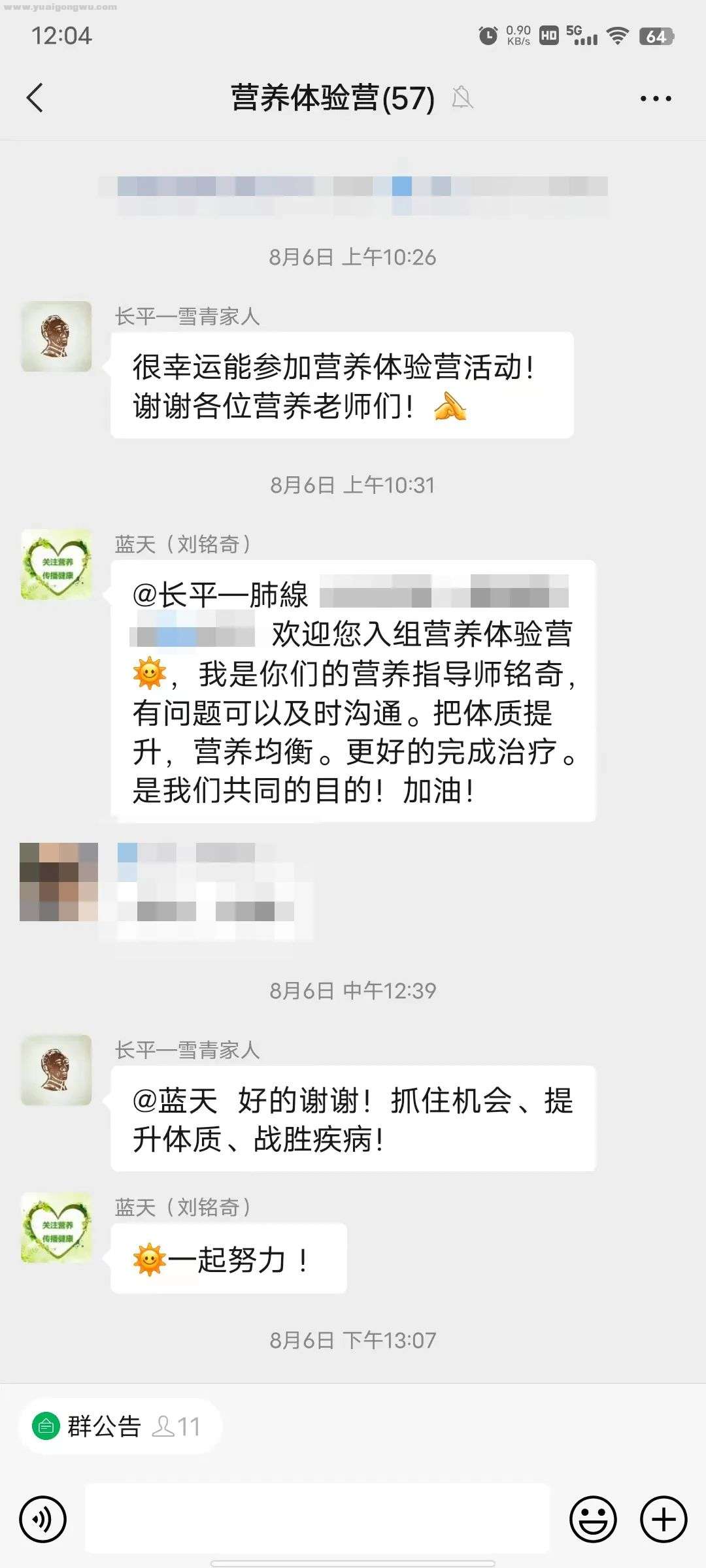The image size is (706, 1568).
Task: Go back from the group chat
Action: [35, 98]
